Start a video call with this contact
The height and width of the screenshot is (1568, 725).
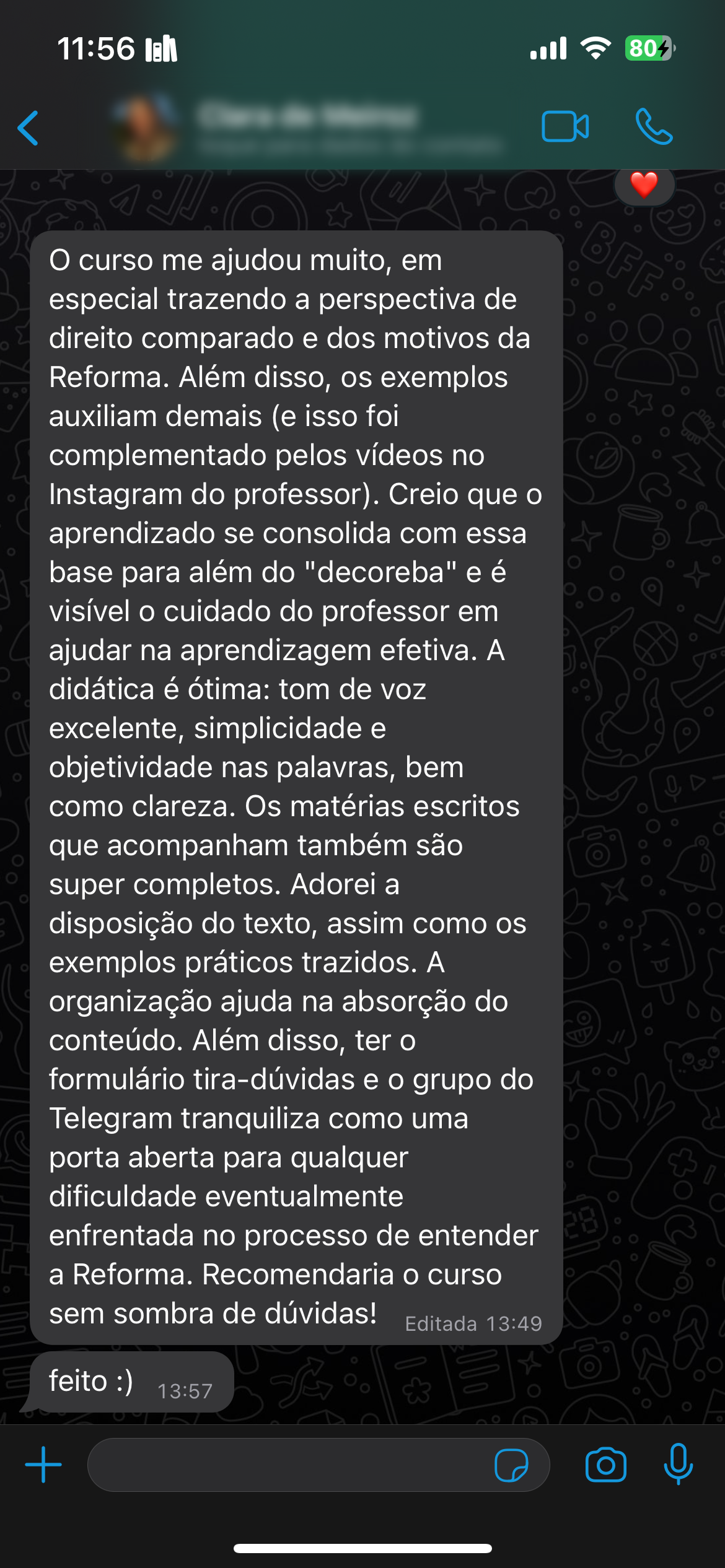click(565, 127)
